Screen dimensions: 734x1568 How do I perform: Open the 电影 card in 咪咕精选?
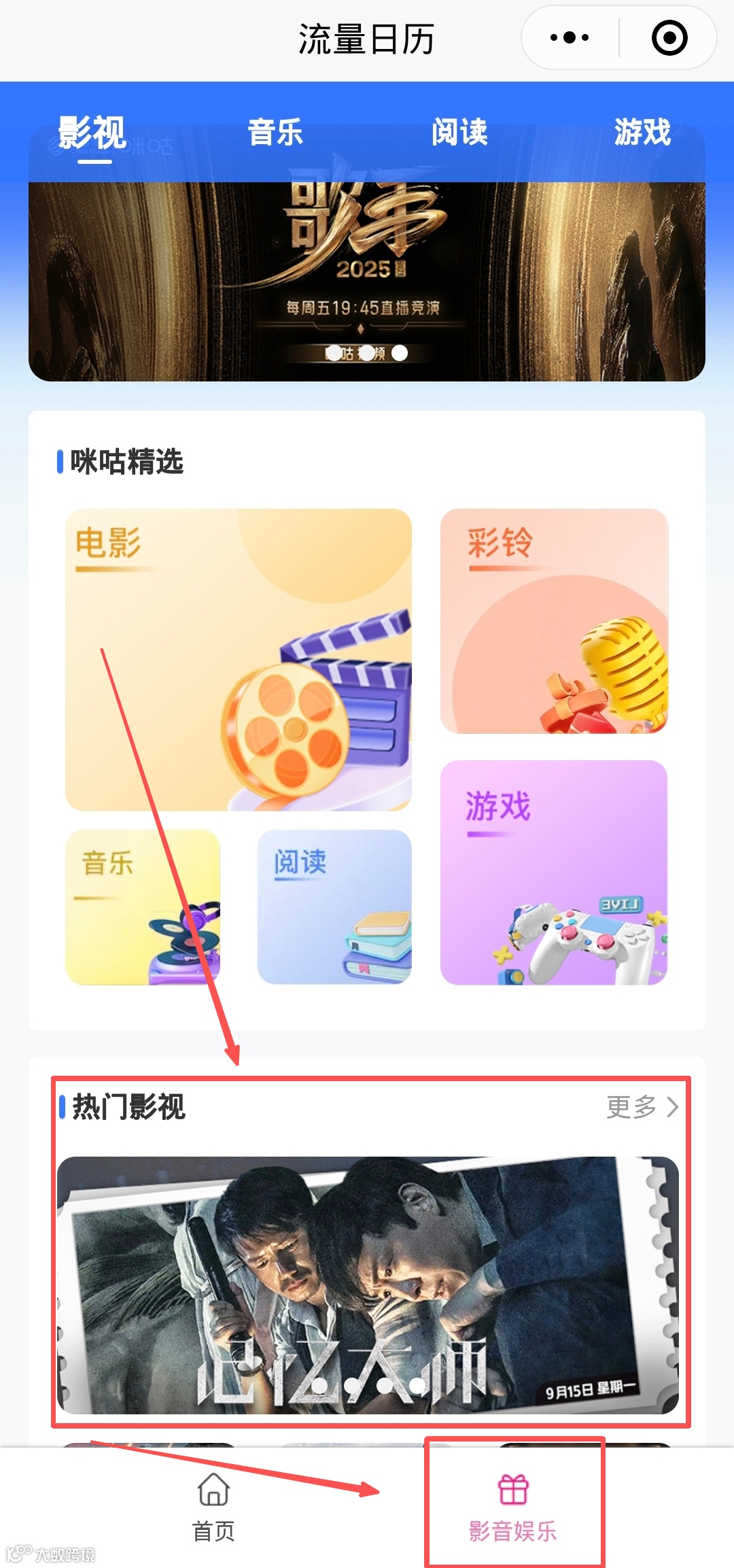pos(238,660)
